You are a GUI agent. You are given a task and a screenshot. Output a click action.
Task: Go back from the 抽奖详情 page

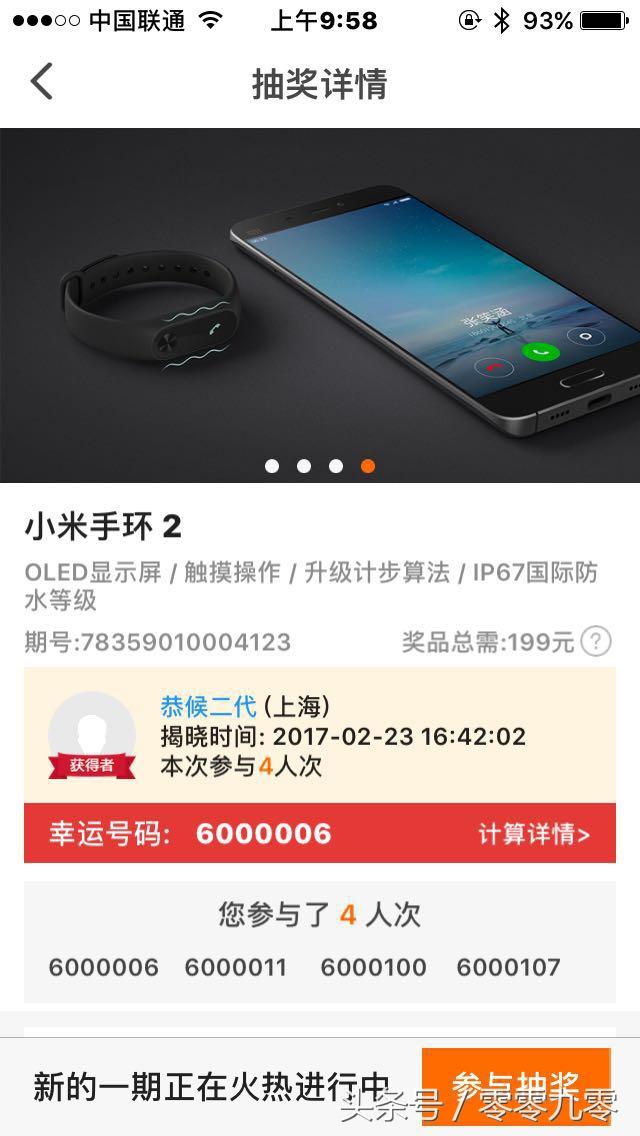[42, 81]
